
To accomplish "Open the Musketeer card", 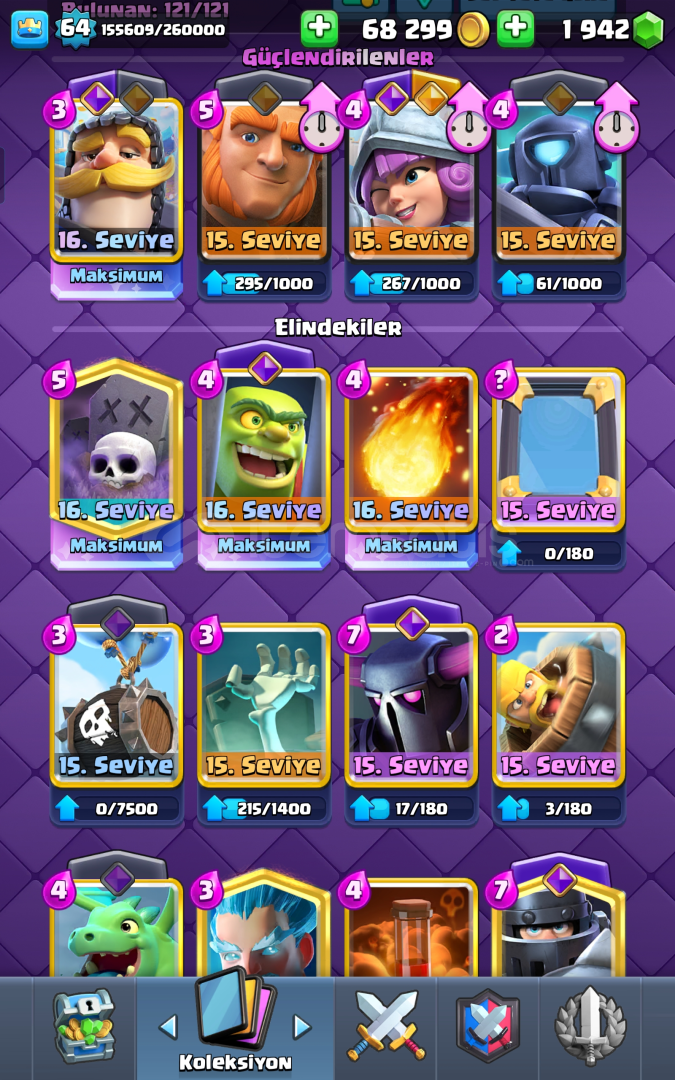I will pyautogui.click(x=411, y=180).
